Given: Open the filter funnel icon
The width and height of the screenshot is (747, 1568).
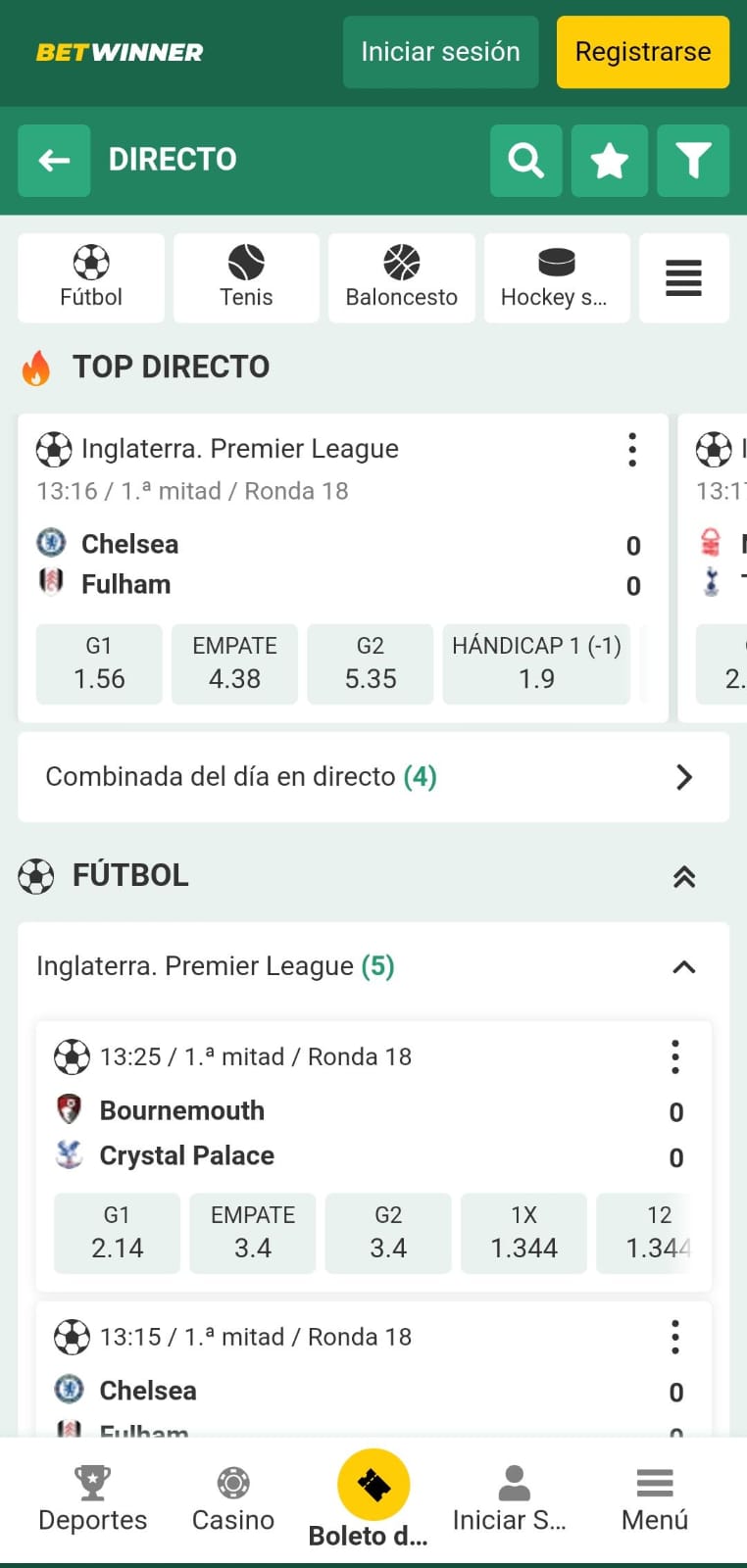Looking at the screenshot, I should point(693,160).
